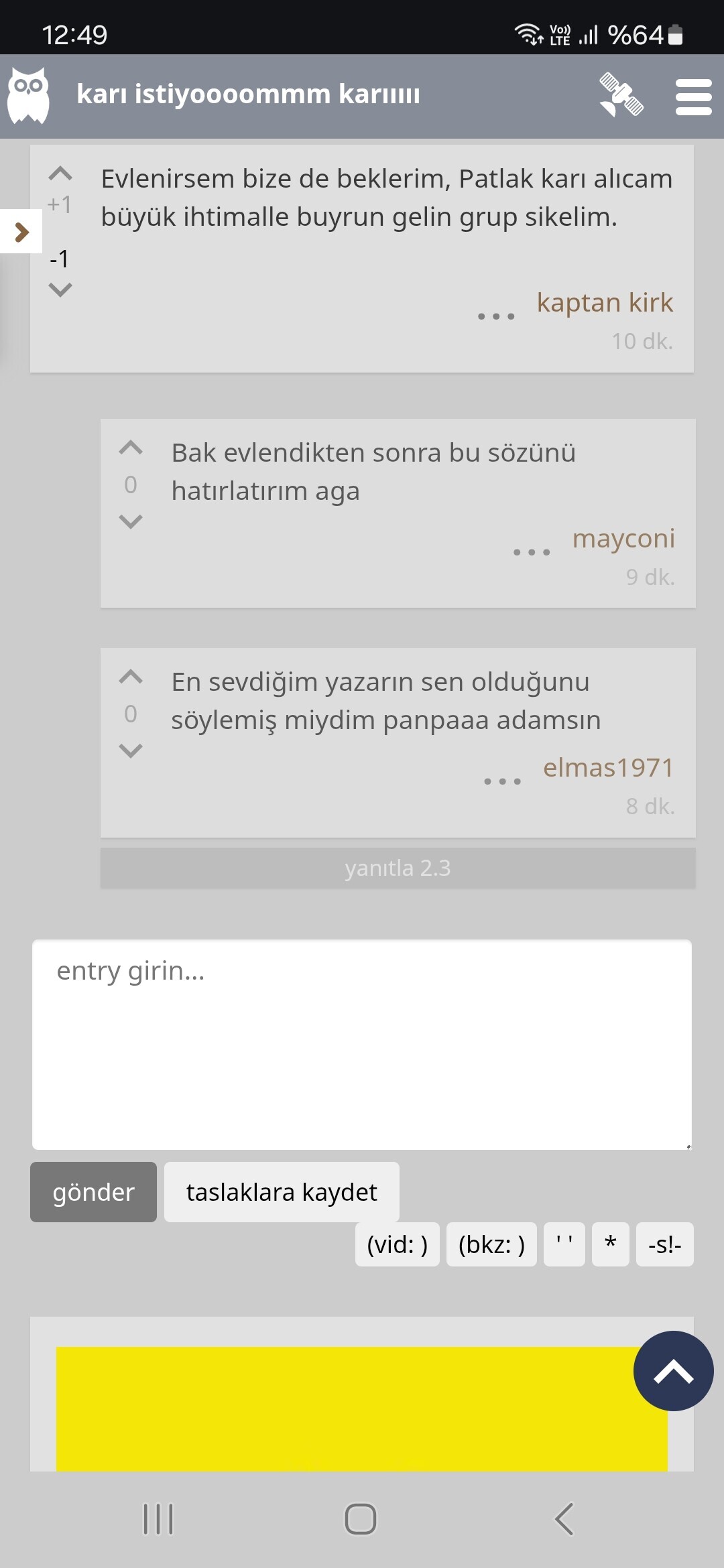Downvote elmas1971's reply
This screenshot has height=1568, width=724.
pos(131,750)
